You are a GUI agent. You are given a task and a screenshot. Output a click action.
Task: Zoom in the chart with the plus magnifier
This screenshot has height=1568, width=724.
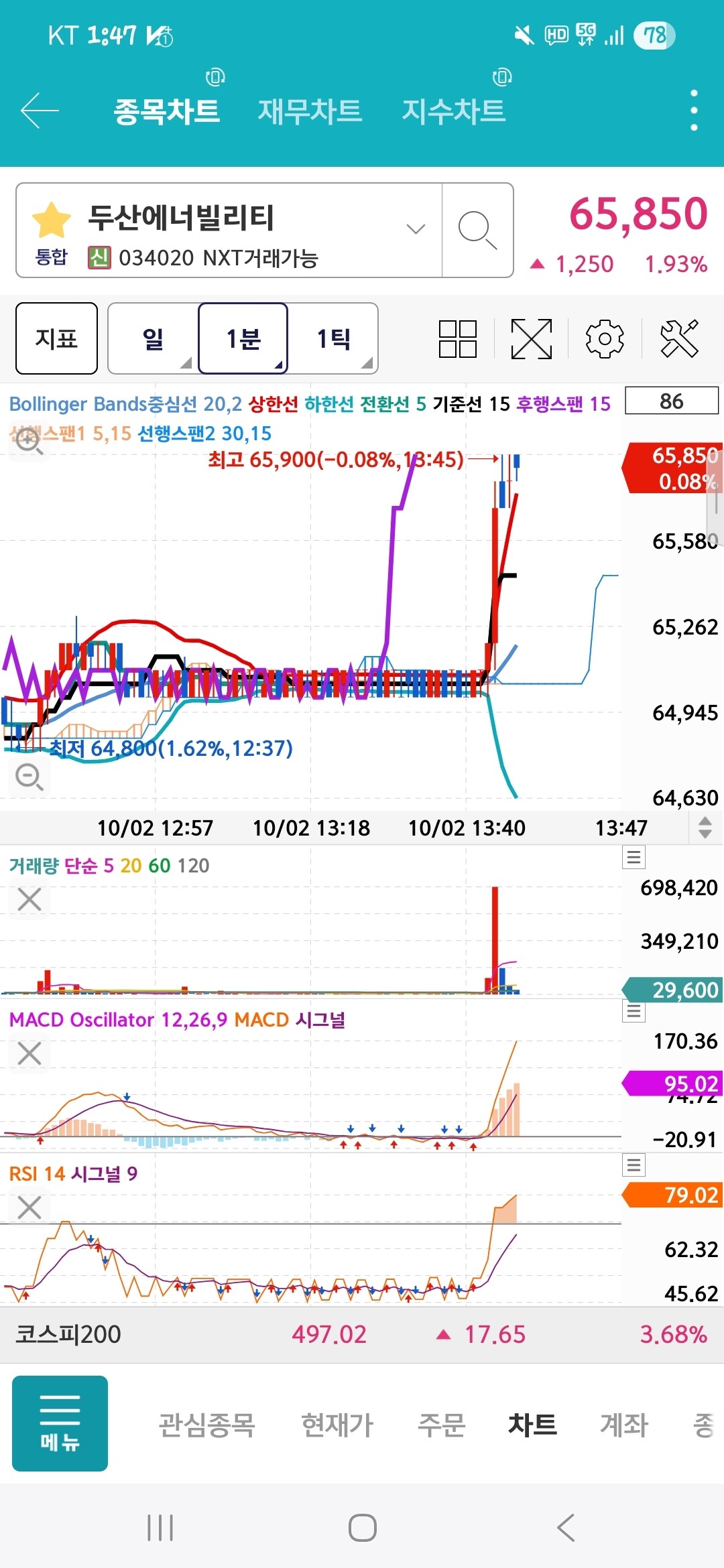click(29, 441)
